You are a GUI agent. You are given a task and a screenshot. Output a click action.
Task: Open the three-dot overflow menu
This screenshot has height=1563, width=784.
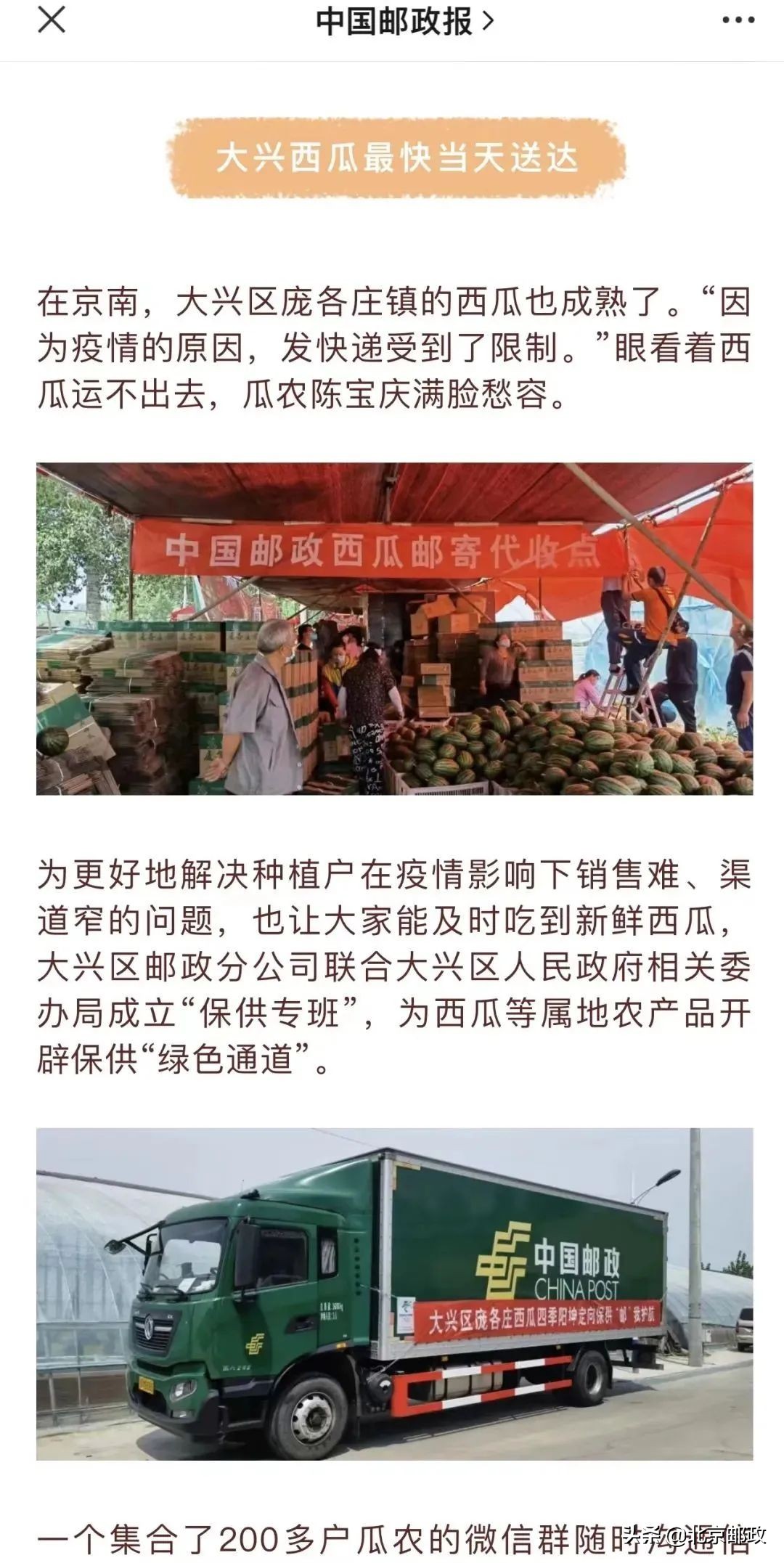coord(738,20)
